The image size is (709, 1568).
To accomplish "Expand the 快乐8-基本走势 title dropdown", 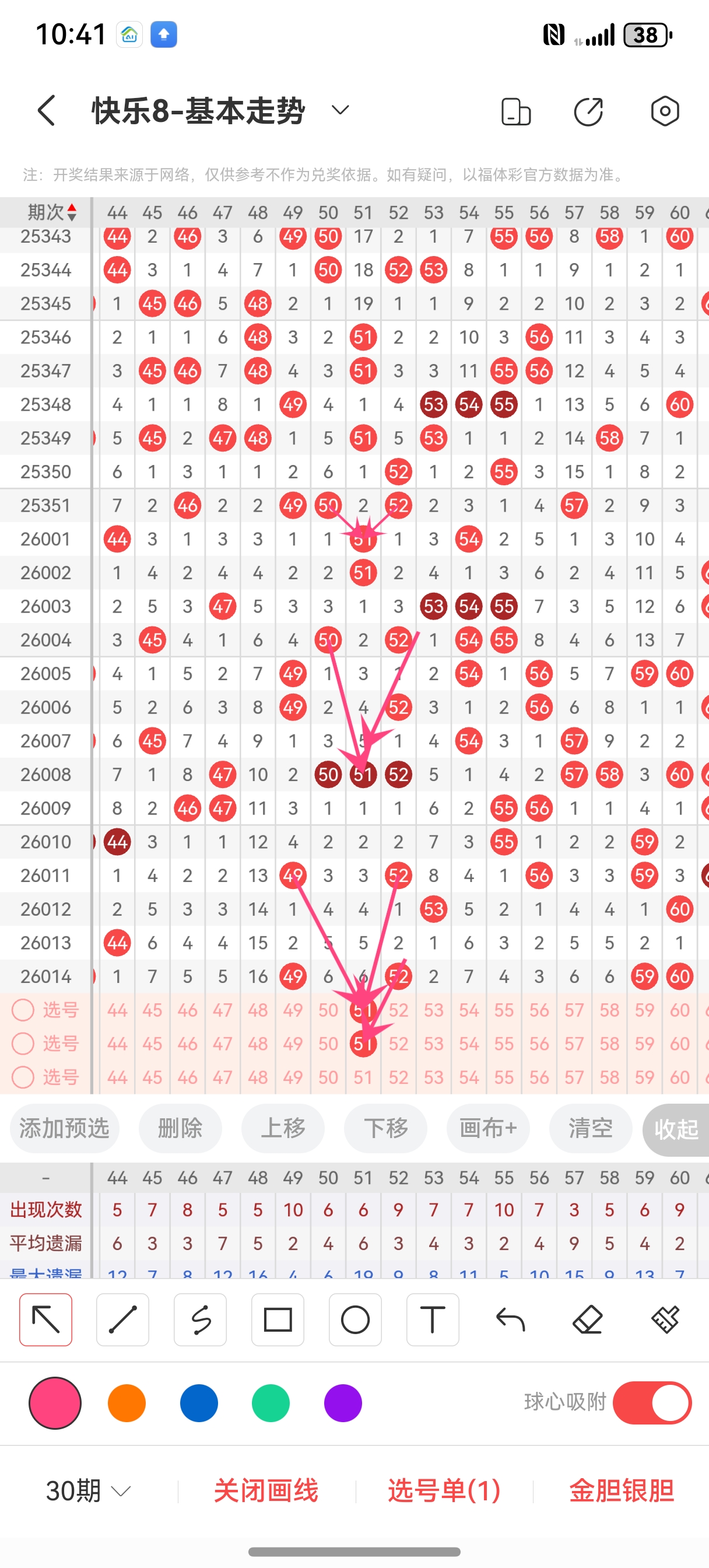I will 339,110.
